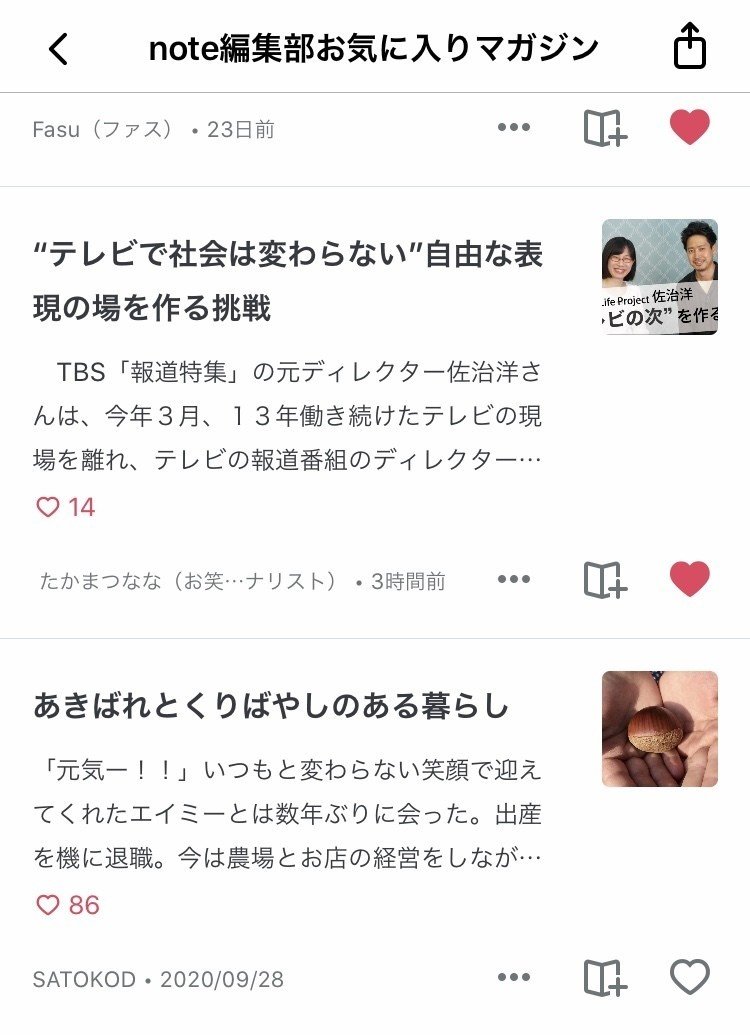The image size is (750, 1035).
Task: Open the テレビで社会は変わらない article
Action: pyautogui.click(x=285, y=282)
